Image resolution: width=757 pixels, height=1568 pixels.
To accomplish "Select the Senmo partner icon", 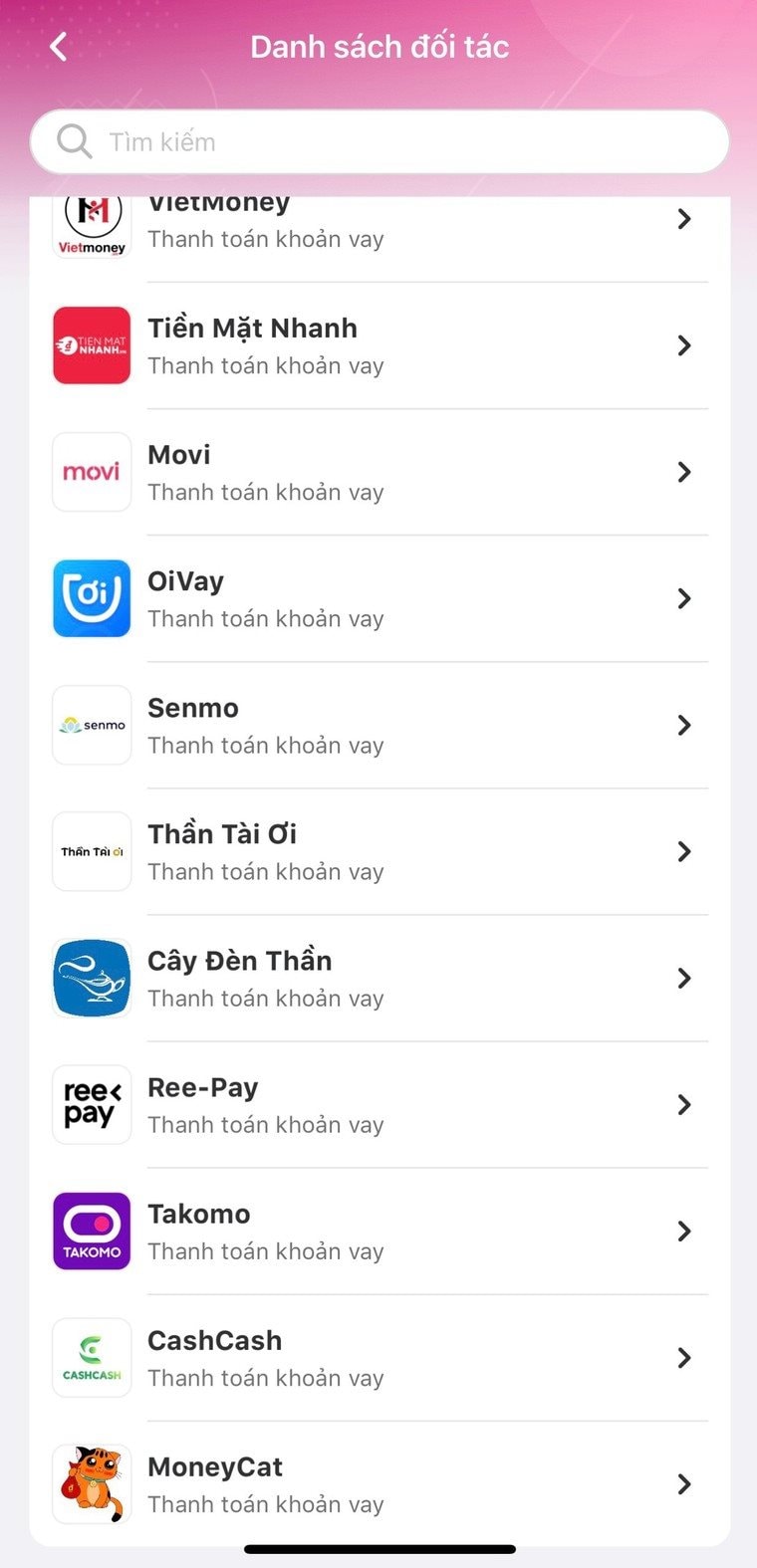I will [x=92, y=725].
